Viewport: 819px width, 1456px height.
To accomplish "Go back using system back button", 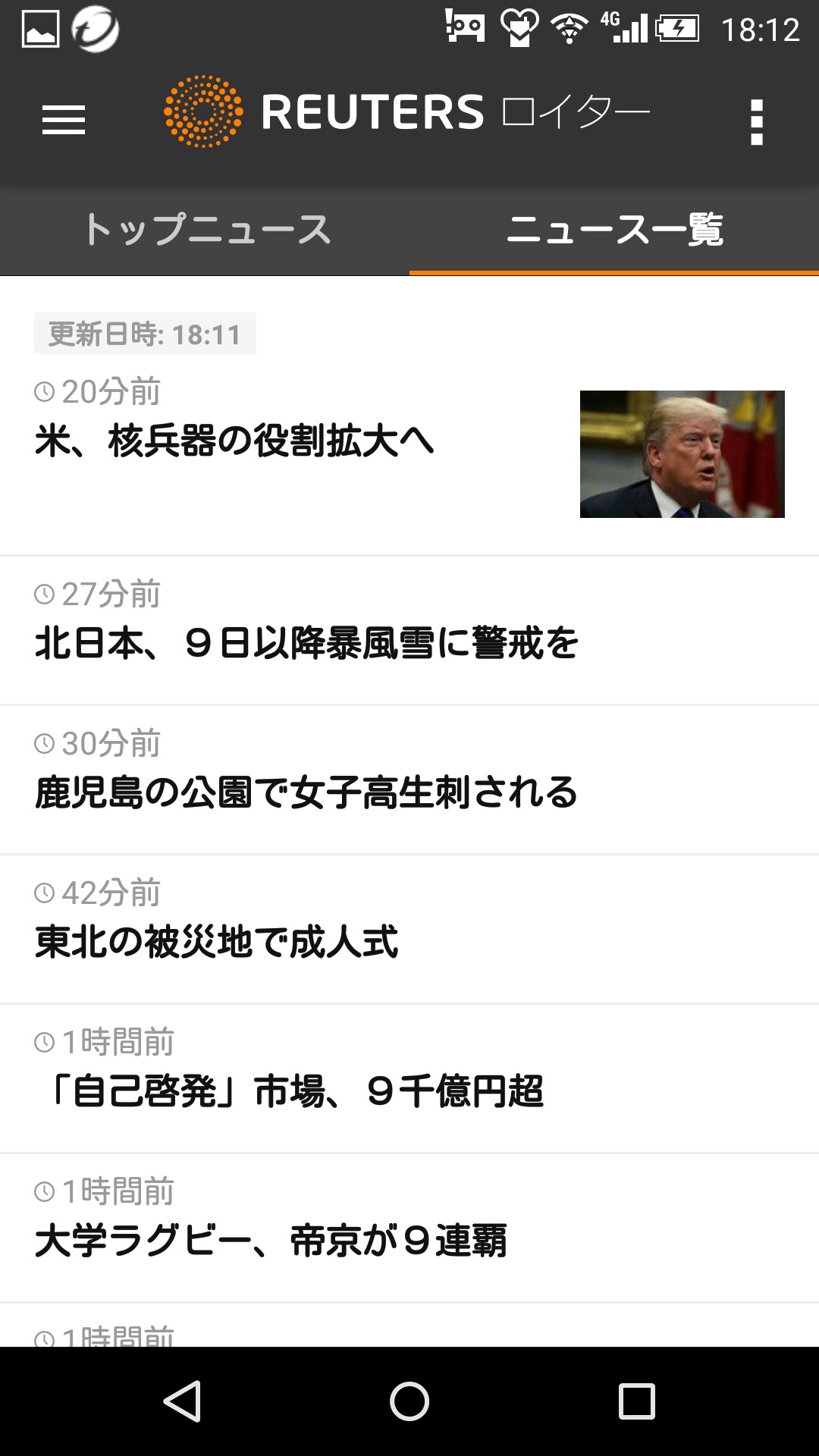I will tap(182, 1401).
